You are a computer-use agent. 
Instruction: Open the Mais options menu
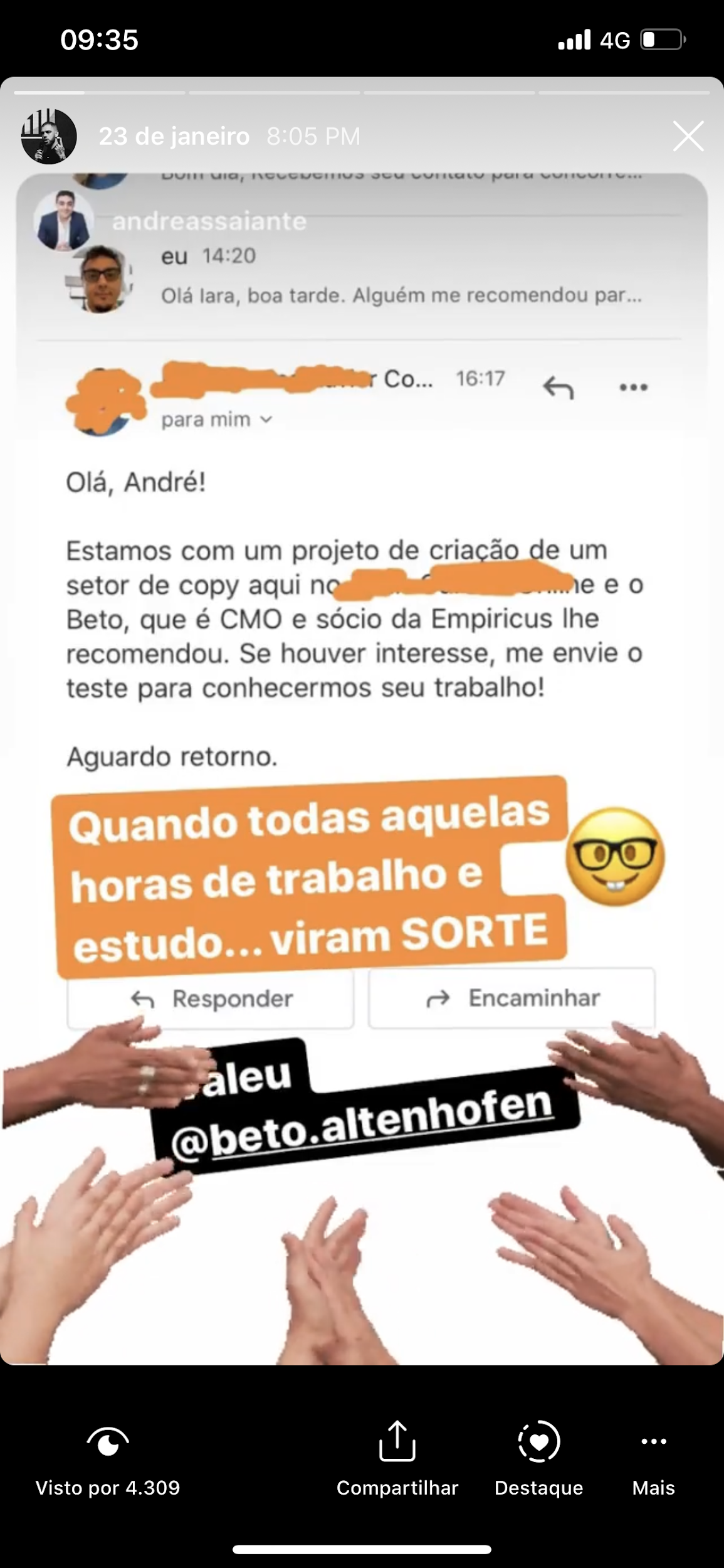tap(653, 1458)
